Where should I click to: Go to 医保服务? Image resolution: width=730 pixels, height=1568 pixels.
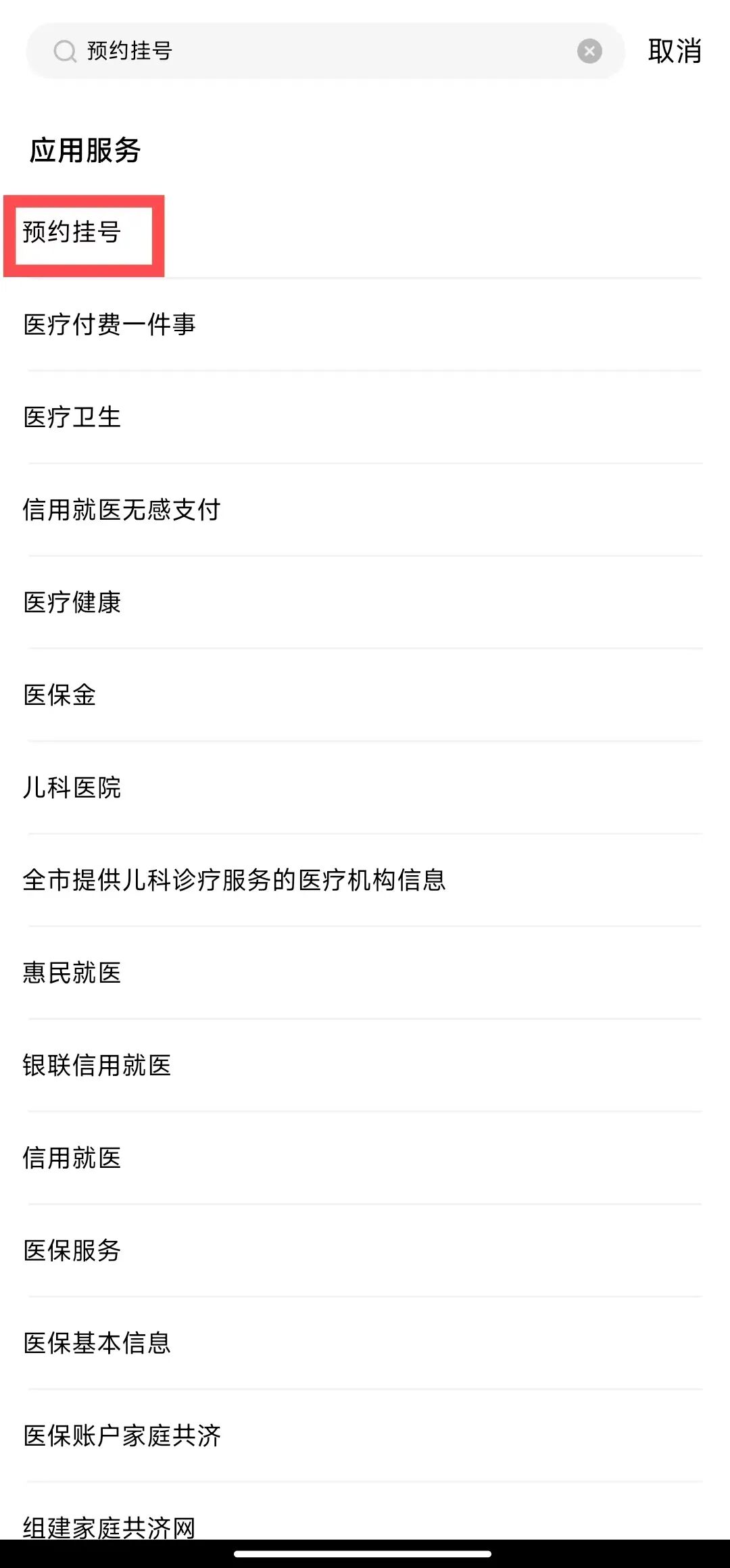[x=72, y=1250]
